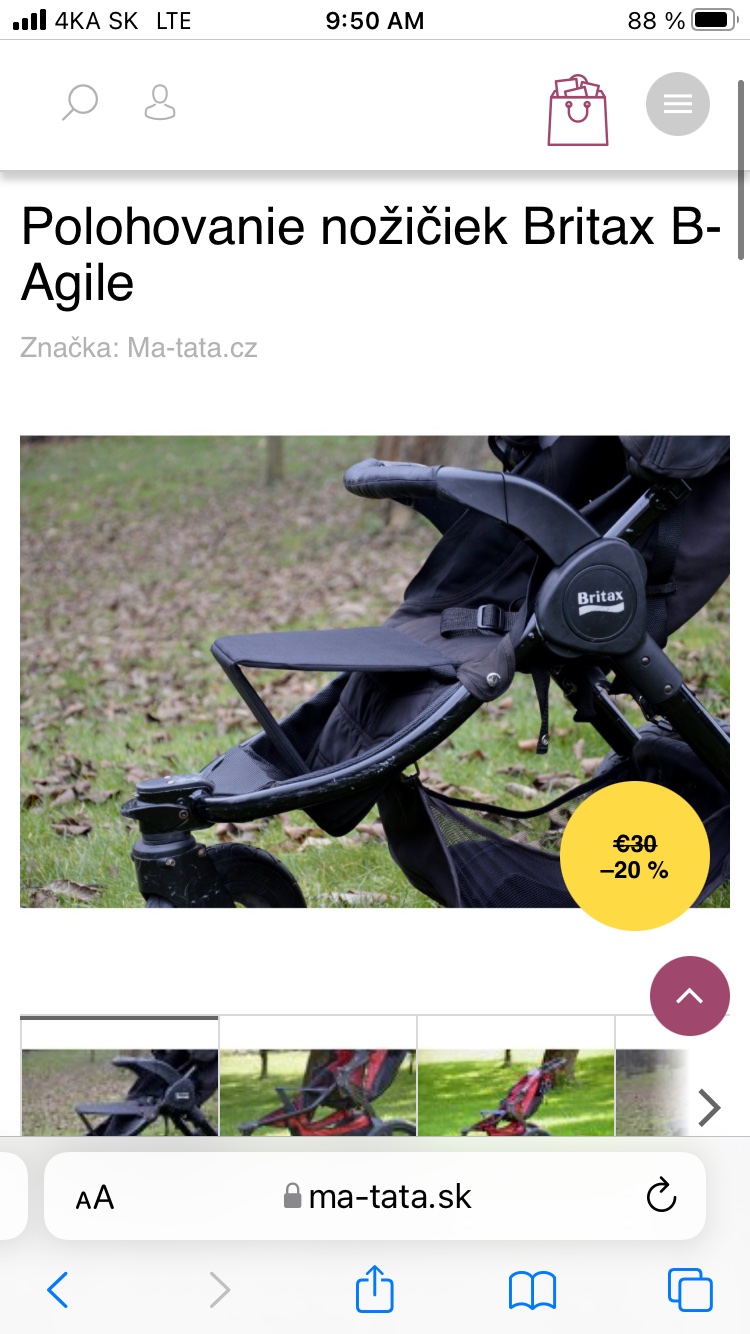Tap the ma-tata.sk address bar
The height and width of the screenshot is (1334, 750).
tap(380, 1197)
